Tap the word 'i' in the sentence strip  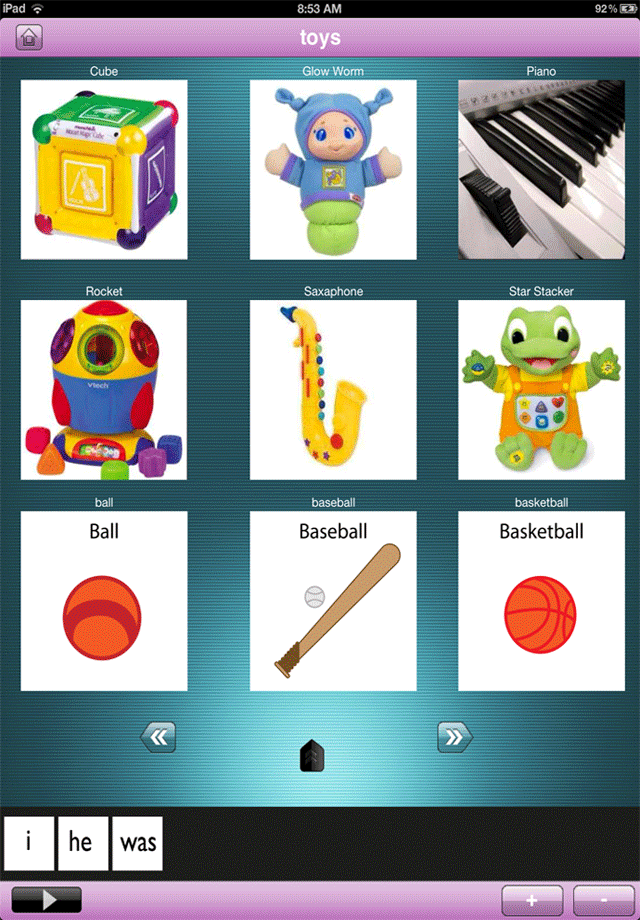pyautogui.click(x=28, y=842)
